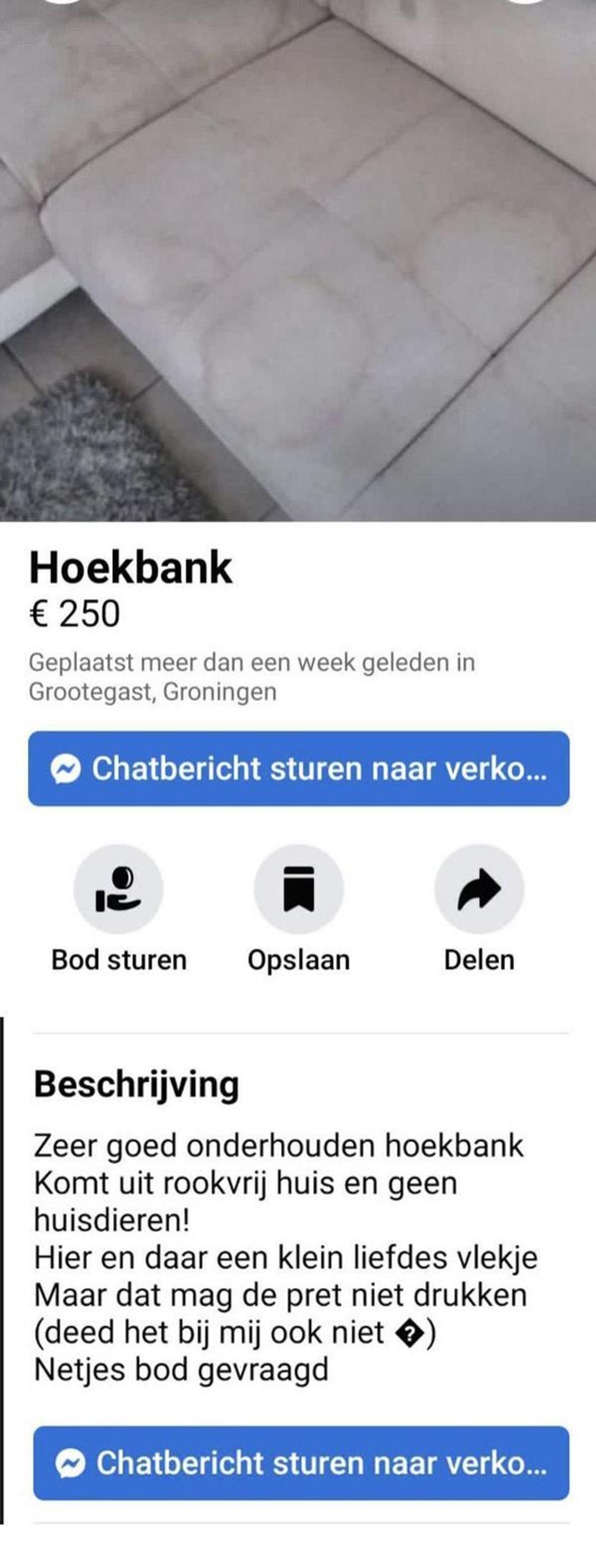Tap Bod sturen to make an offer

(119, 889)
